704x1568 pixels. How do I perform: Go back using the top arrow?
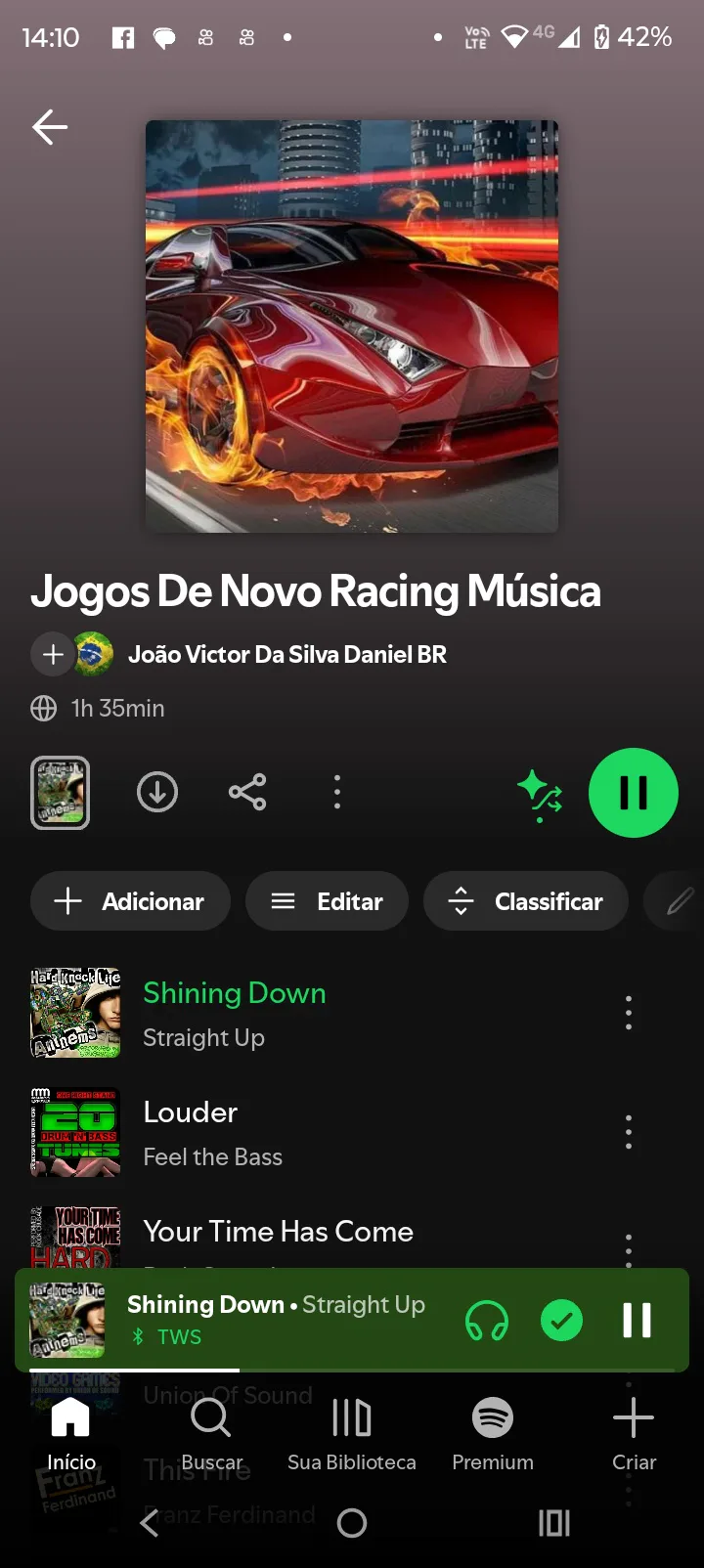(50, 127)
